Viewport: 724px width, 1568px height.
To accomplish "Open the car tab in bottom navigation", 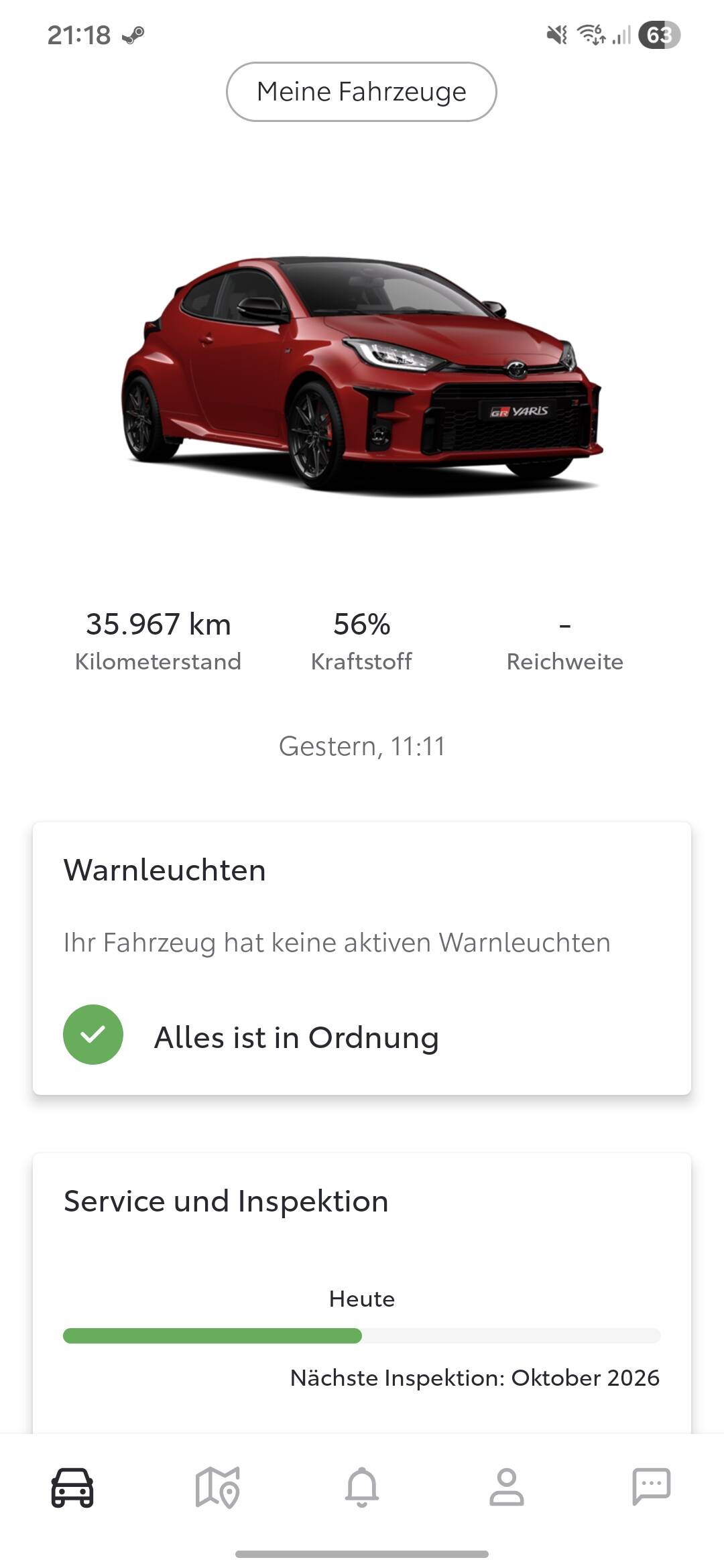I will (72, 1487).
